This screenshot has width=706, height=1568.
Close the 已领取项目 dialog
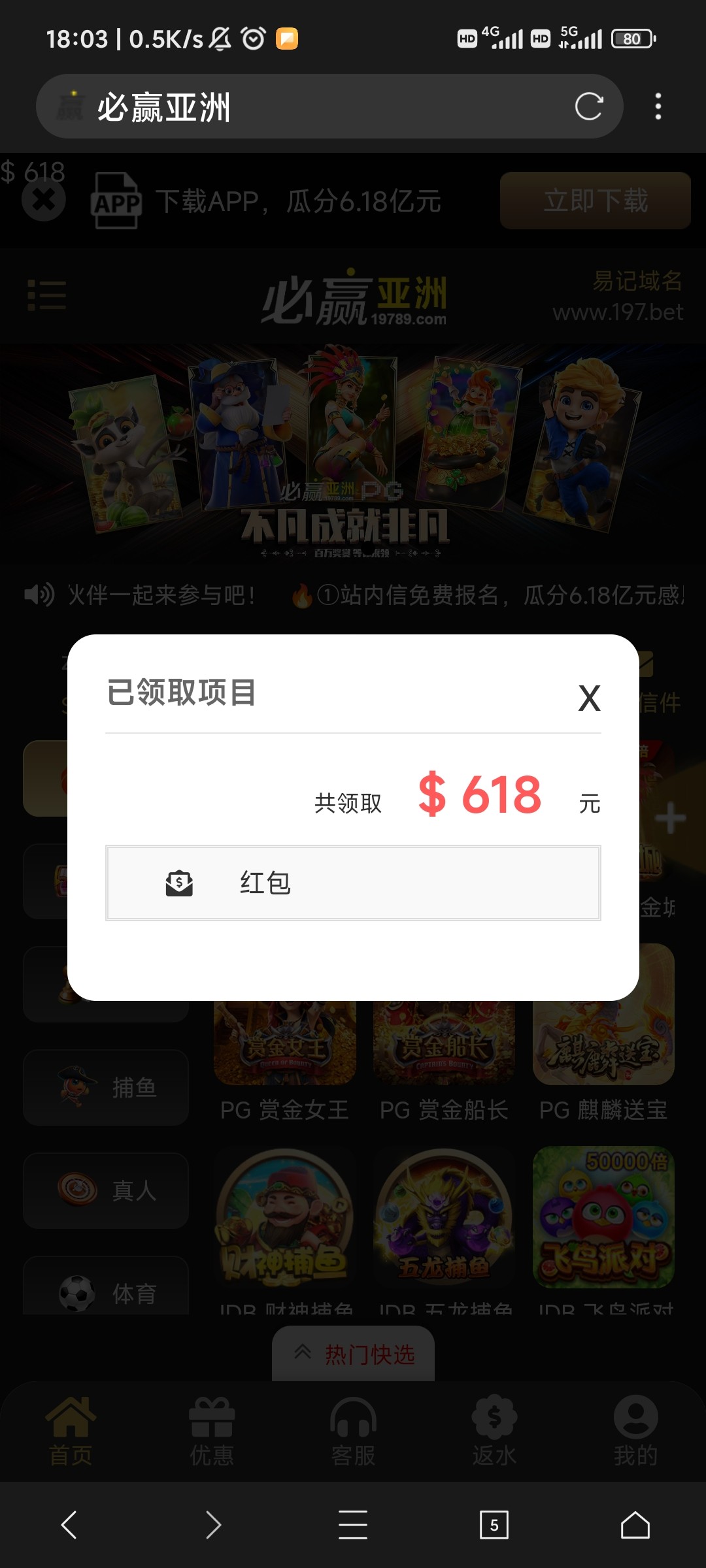[x=589, y=698]
